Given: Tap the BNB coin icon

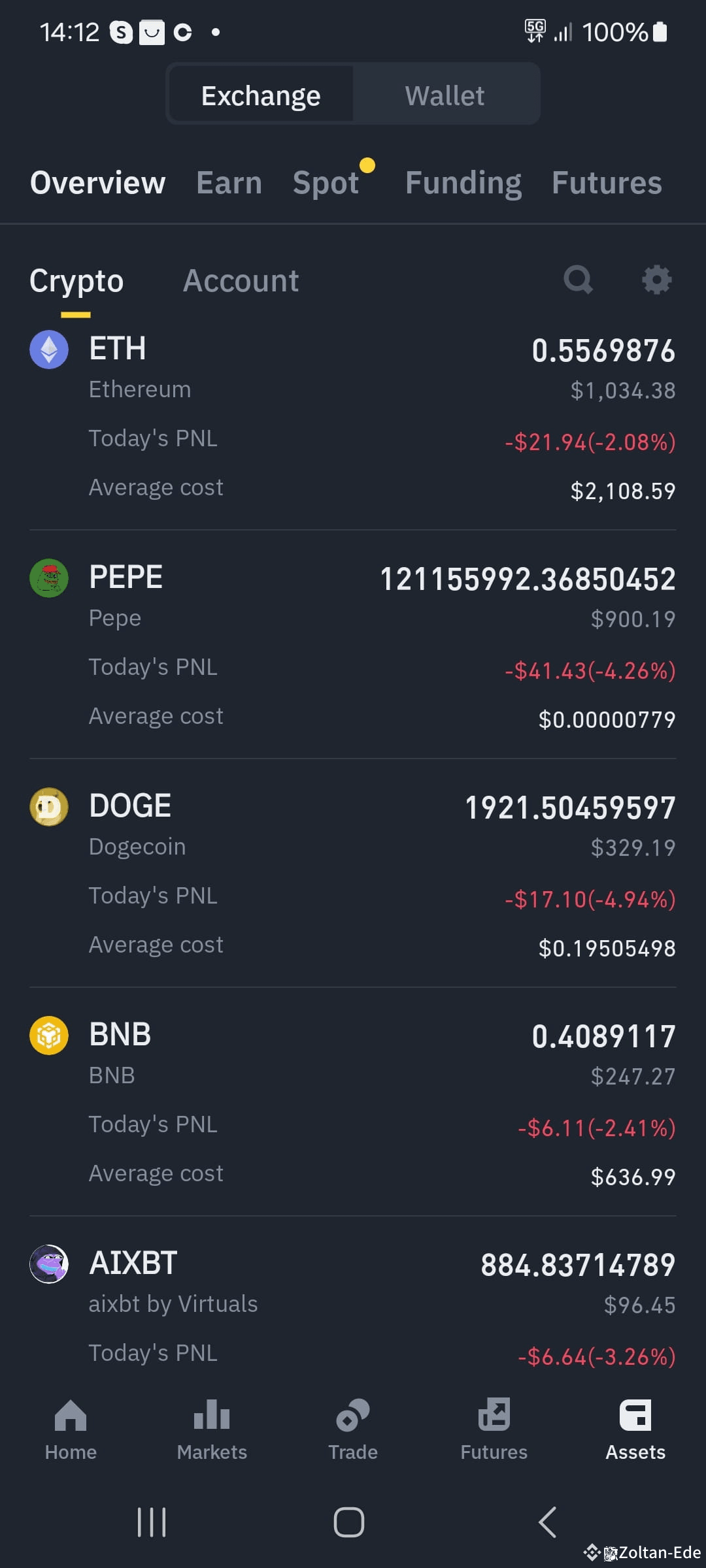Looking at the screenshot, I should [48, 1034].
